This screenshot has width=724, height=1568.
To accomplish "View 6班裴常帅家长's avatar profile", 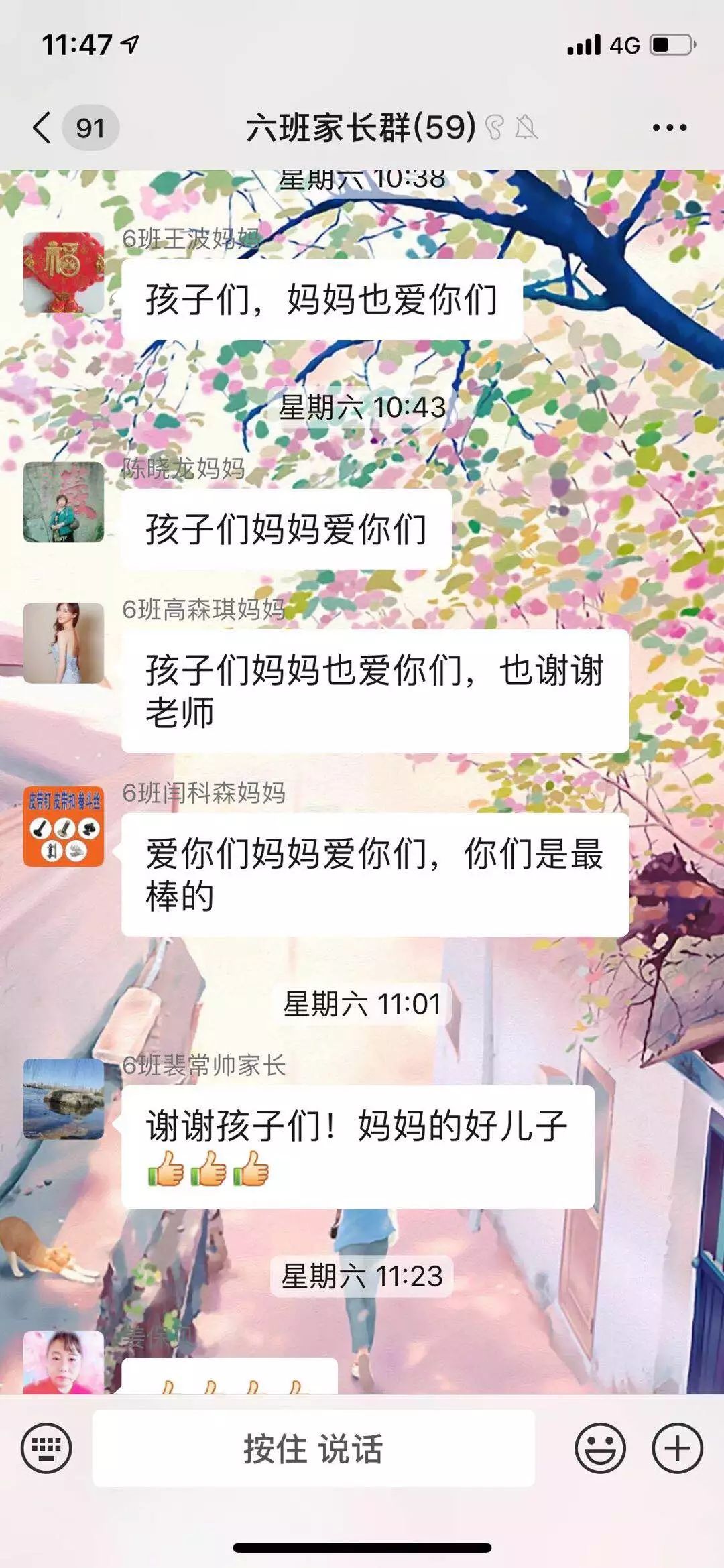I will [x=64, y=1099].
